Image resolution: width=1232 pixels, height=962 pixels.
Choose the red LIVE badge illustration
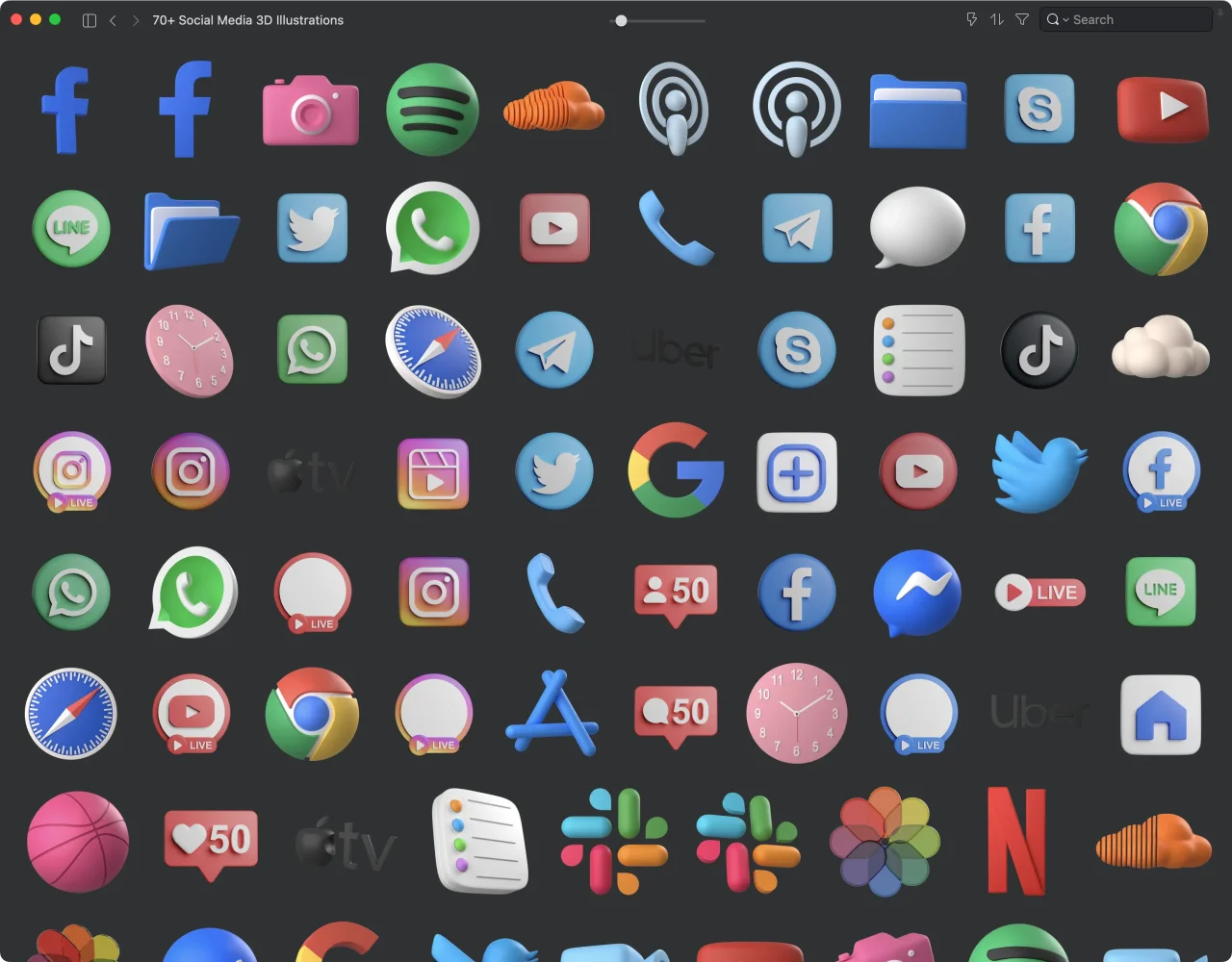(x=1039, y=593)
